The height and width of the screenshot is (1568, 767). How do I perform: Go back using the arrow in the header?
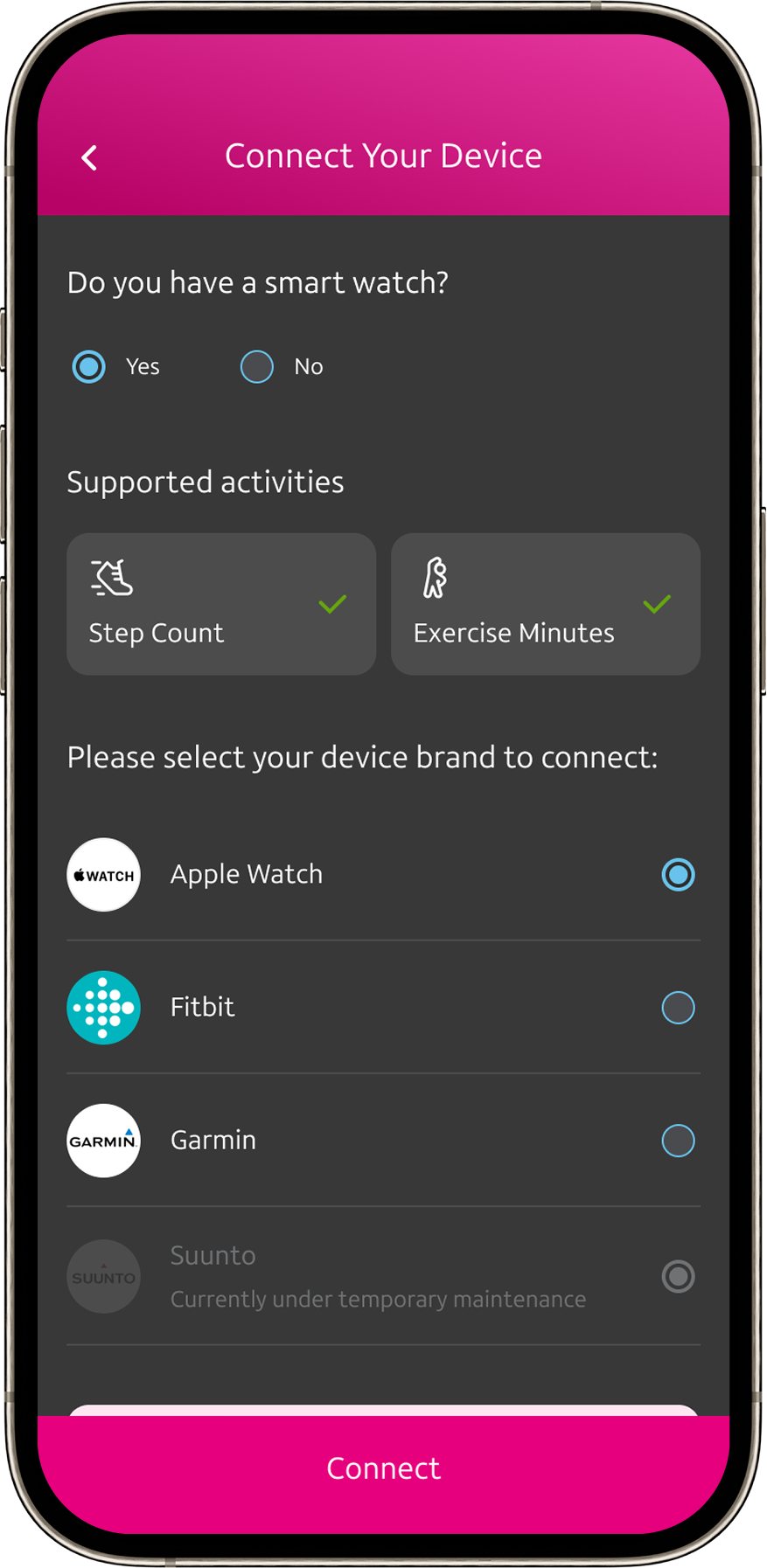(x=89, y=158)
